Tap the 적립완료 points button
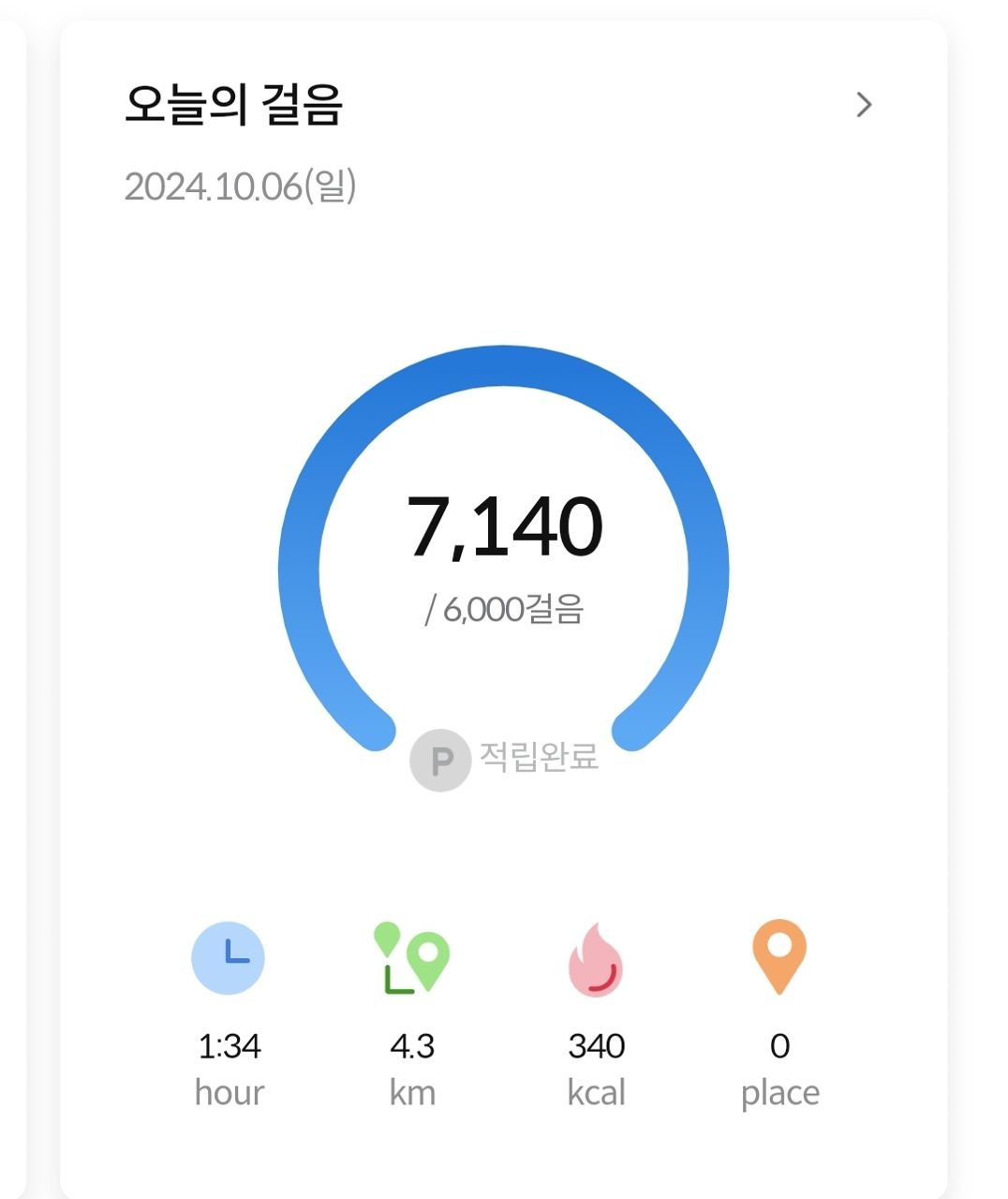Image resolution: width=1008 pixels, height=1199 pixels. [x=504, y=759]
